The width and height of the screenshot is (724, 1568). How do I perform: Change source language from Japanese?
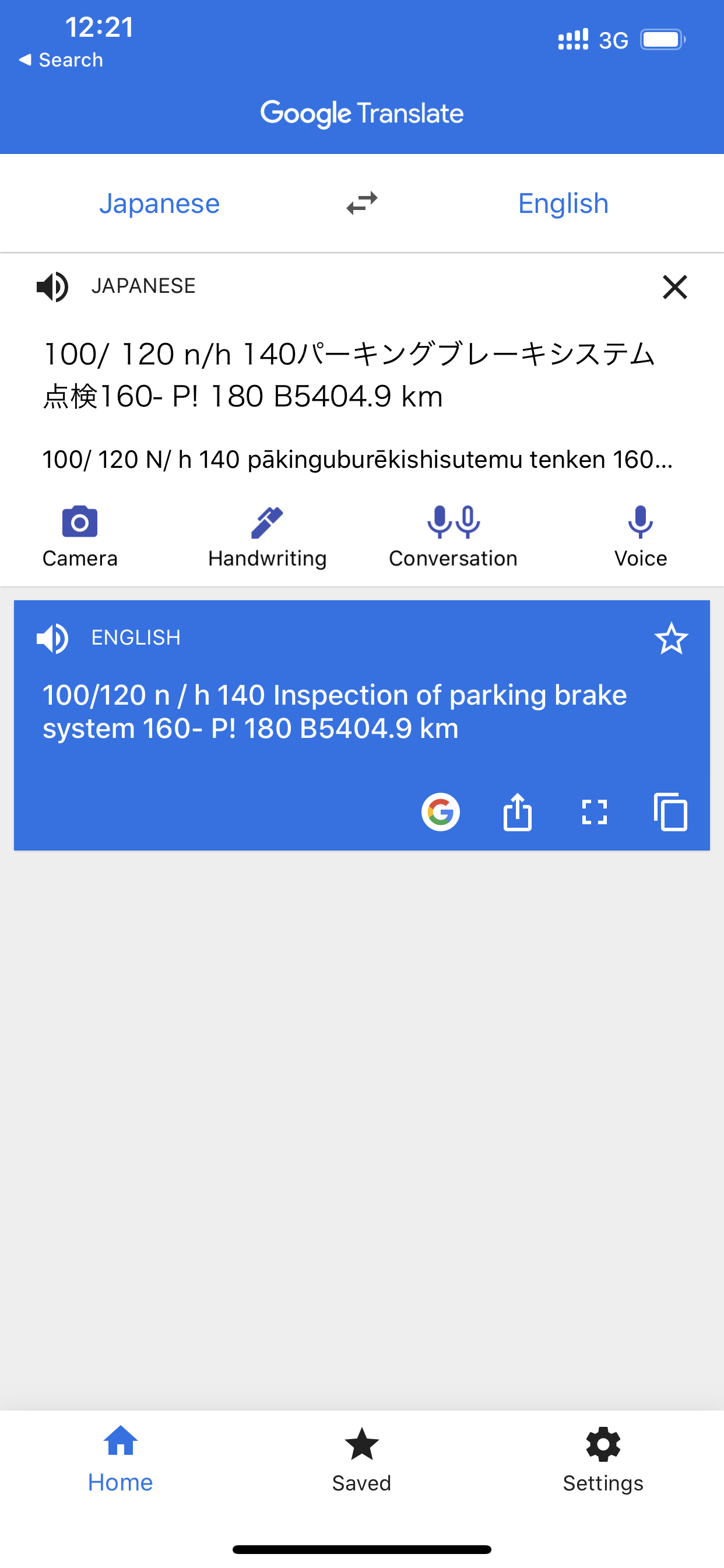[159, 204]
